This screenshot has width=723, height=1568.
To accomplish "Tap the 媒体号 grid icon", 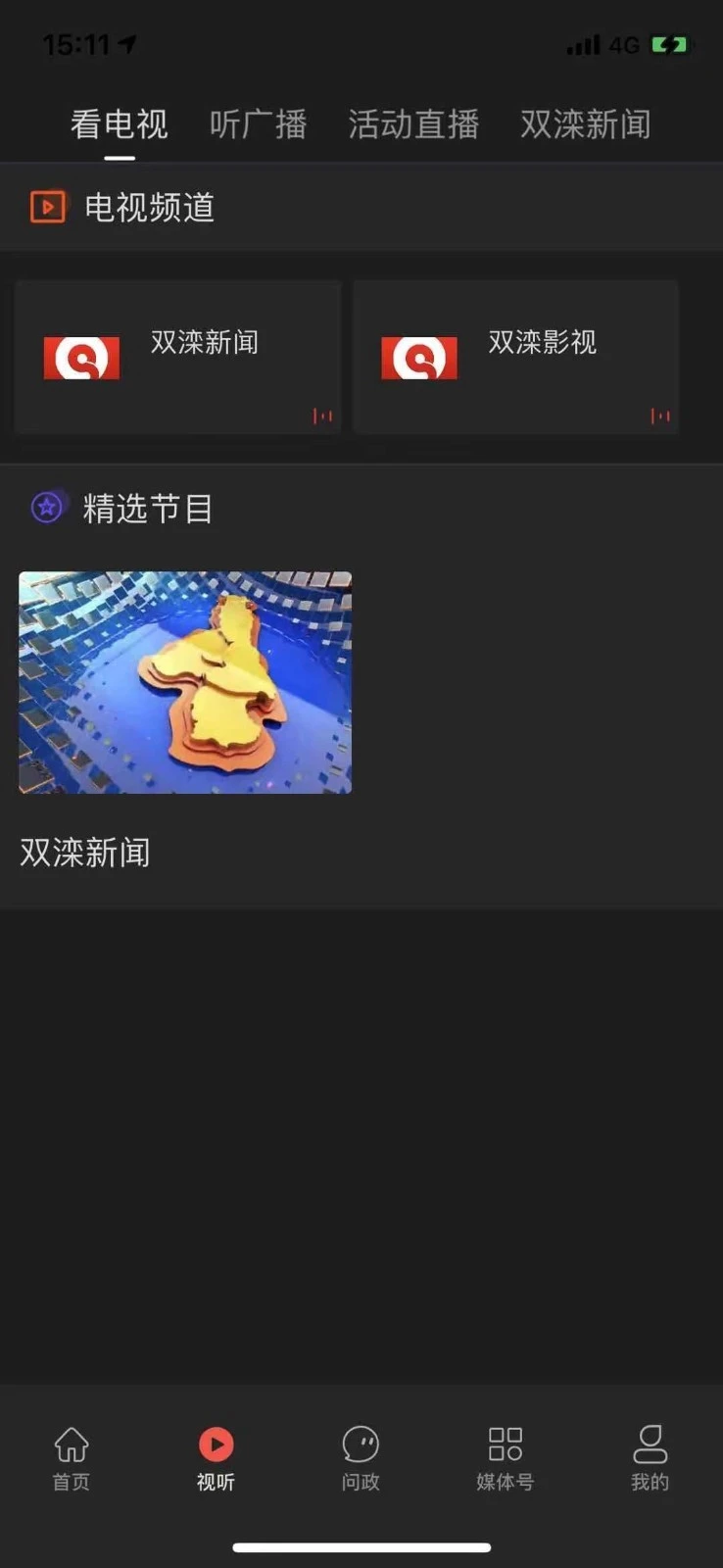I will point(504,1445).
